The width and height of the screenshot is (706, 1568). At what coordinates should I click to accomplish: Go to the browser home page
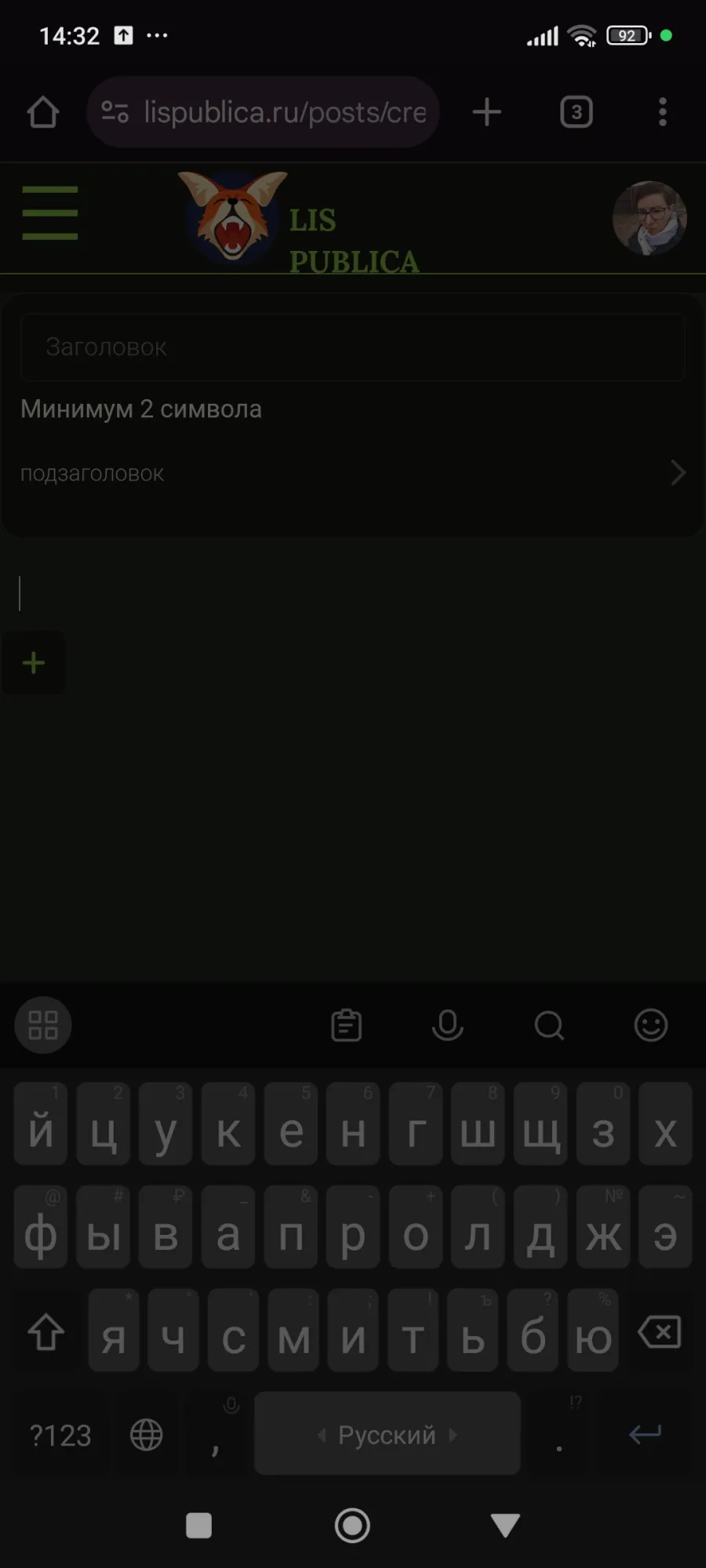click(43, 112)
